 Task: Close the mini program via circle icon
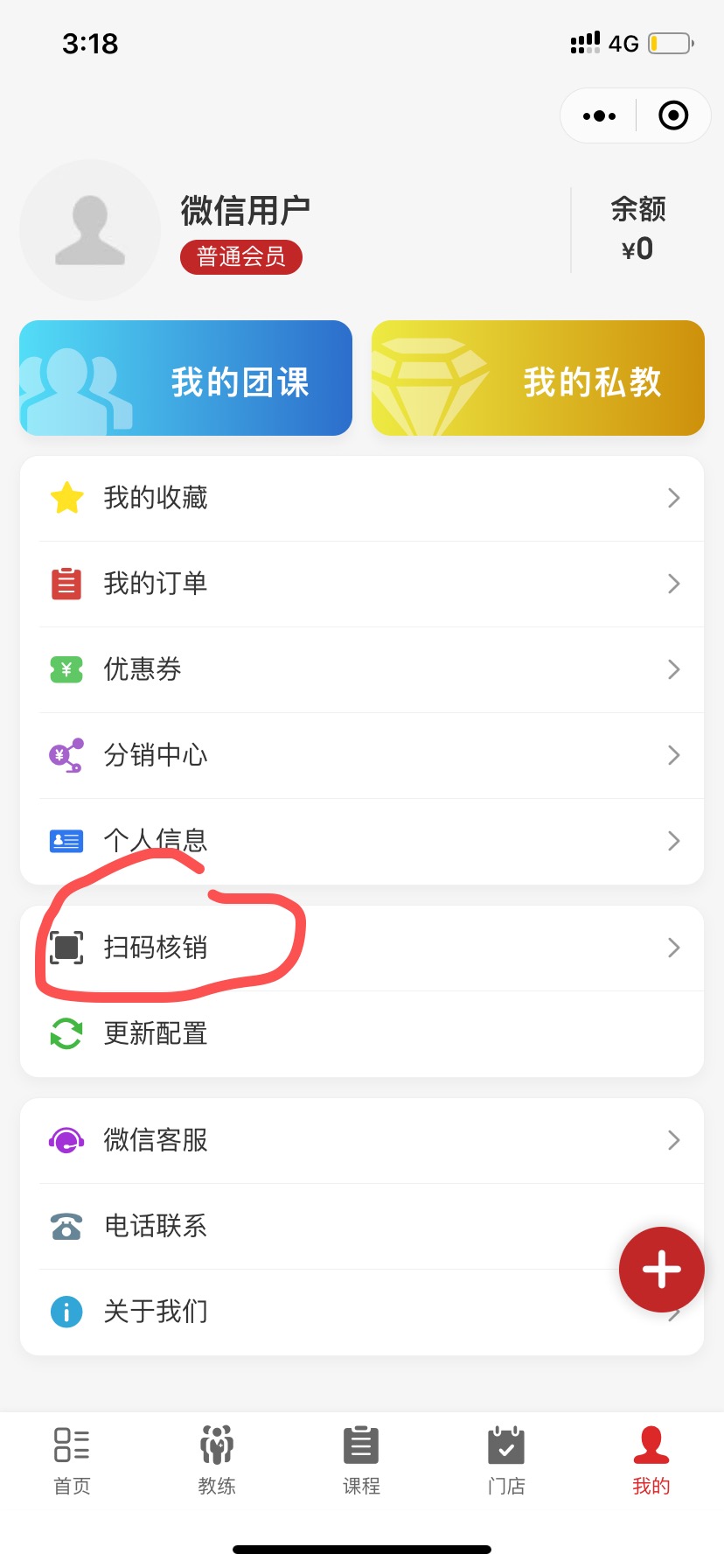click(672, 115)
